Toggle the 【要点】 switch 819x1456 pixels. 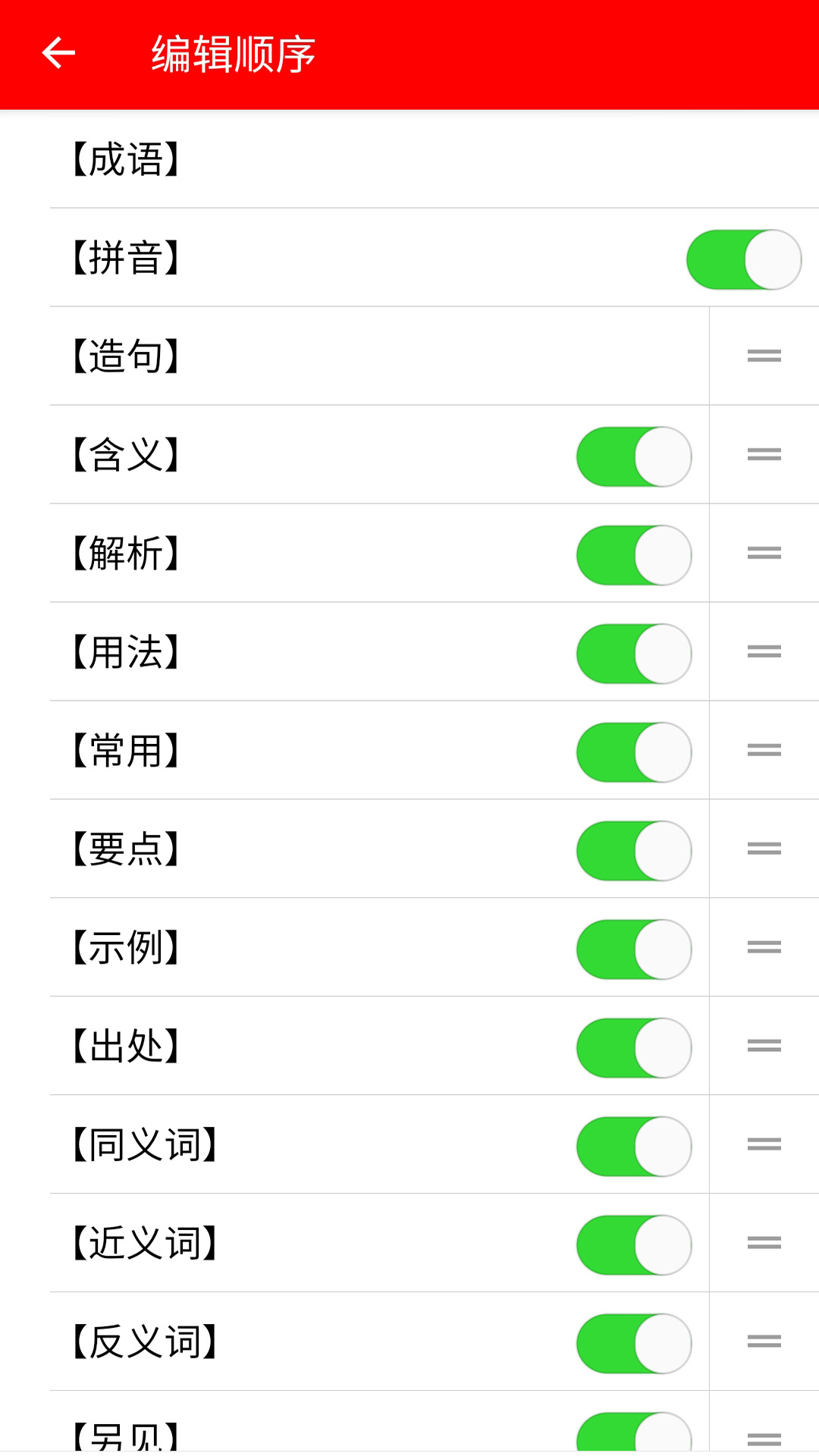click(x=635, y=849)
